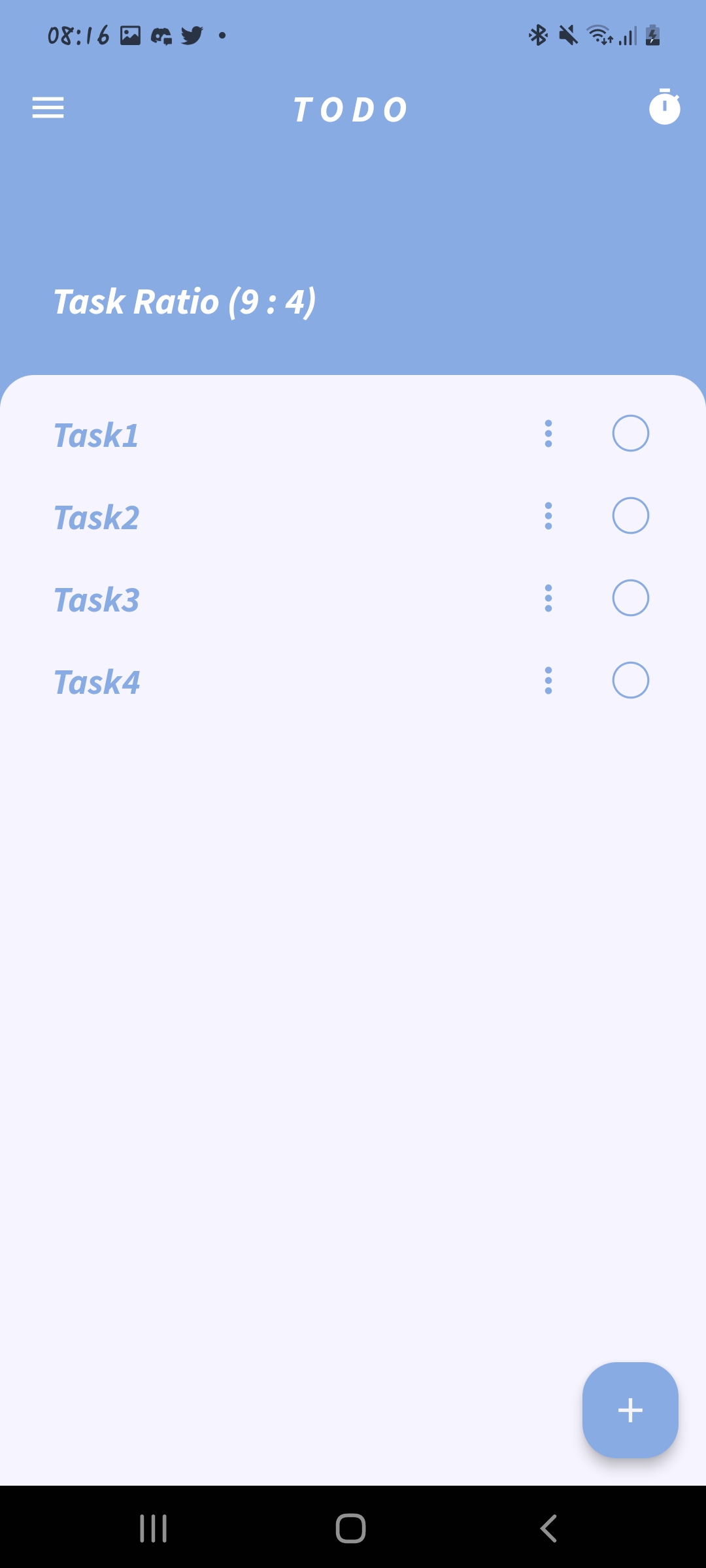Open the options menu for Task1
706x1568 pixels.
[548, 434]
